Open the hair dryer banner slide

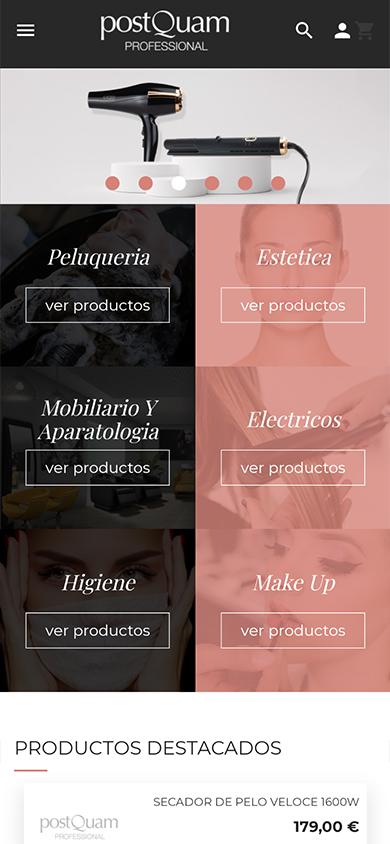point(195,136)
